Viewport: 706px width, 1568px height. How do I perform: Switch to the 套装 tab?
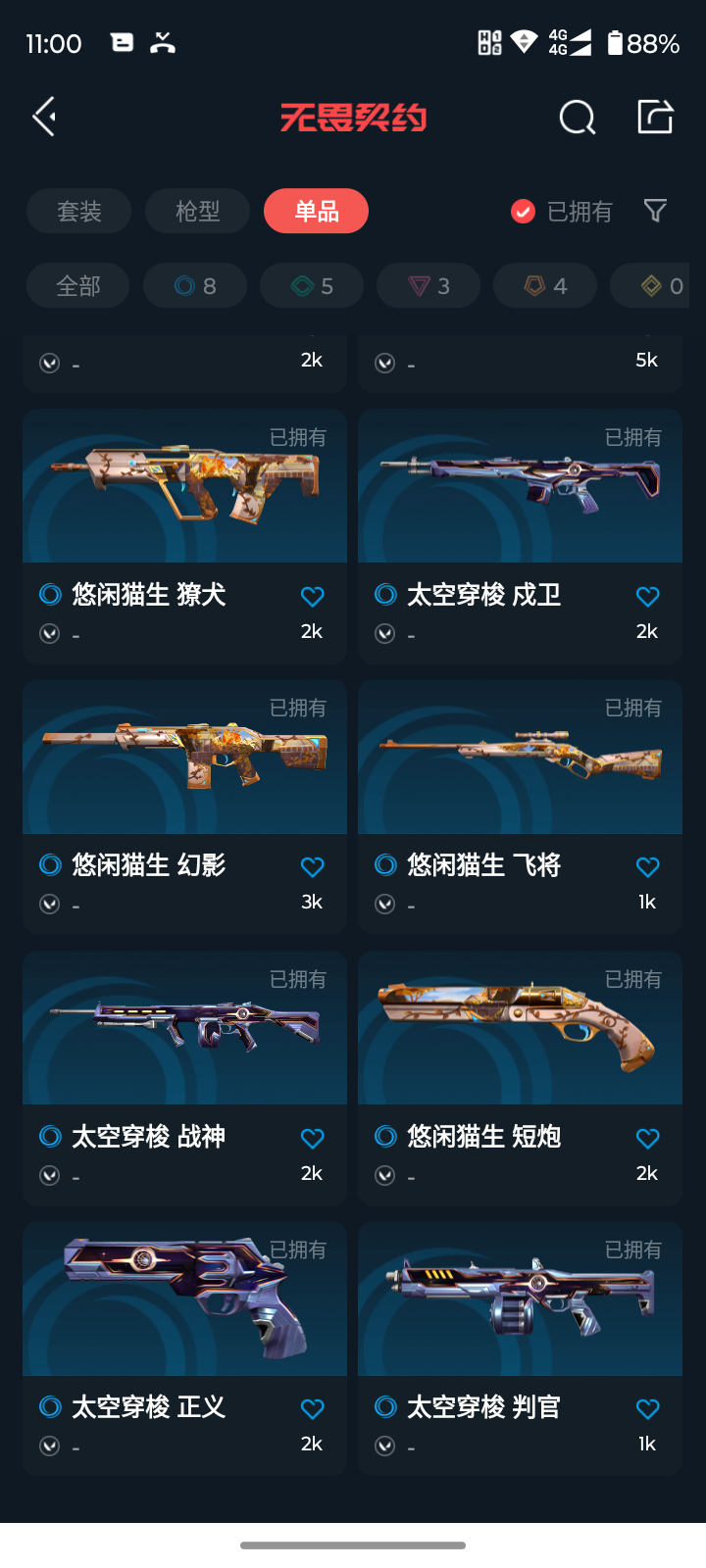coord(78,211)
